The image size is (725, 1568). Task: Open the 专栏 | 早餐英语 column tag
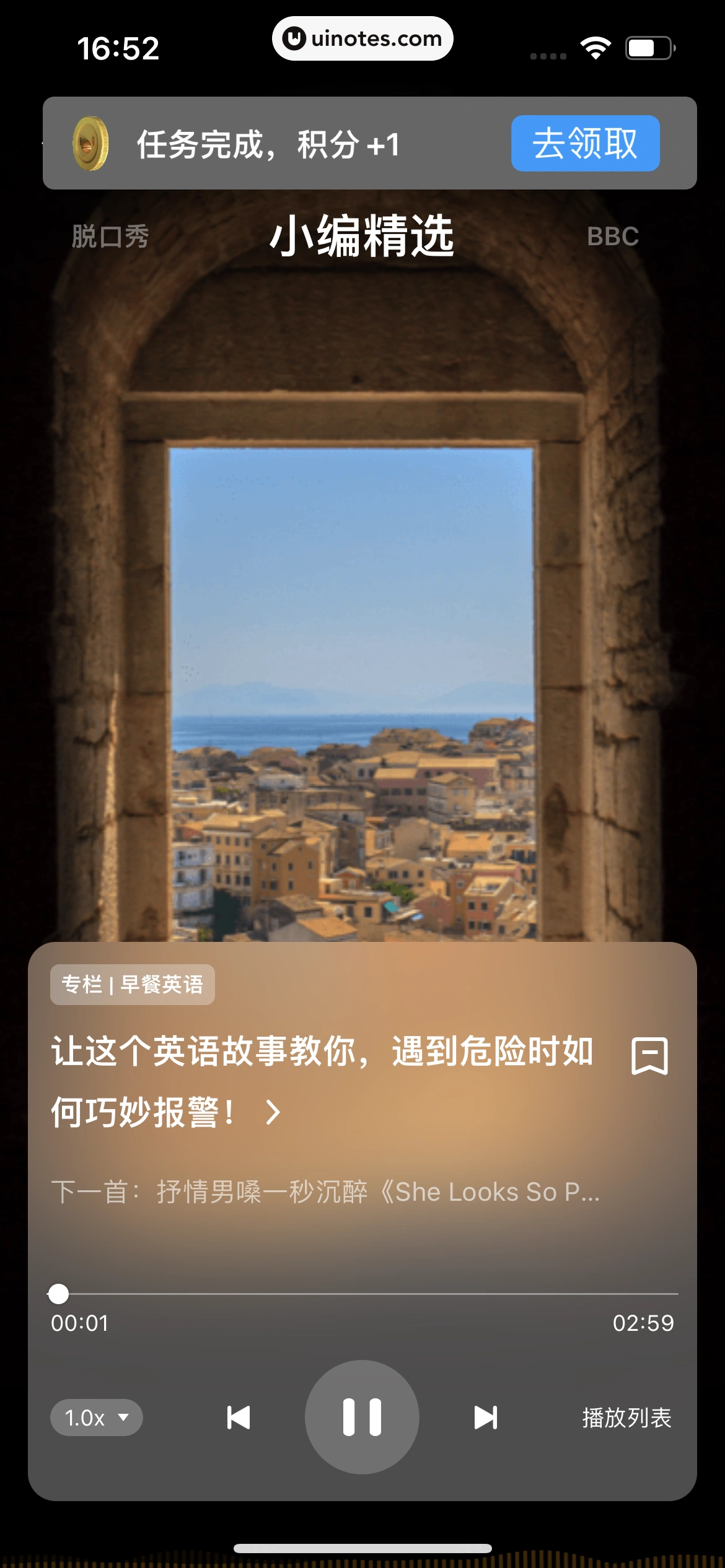(x=132, y=984)
